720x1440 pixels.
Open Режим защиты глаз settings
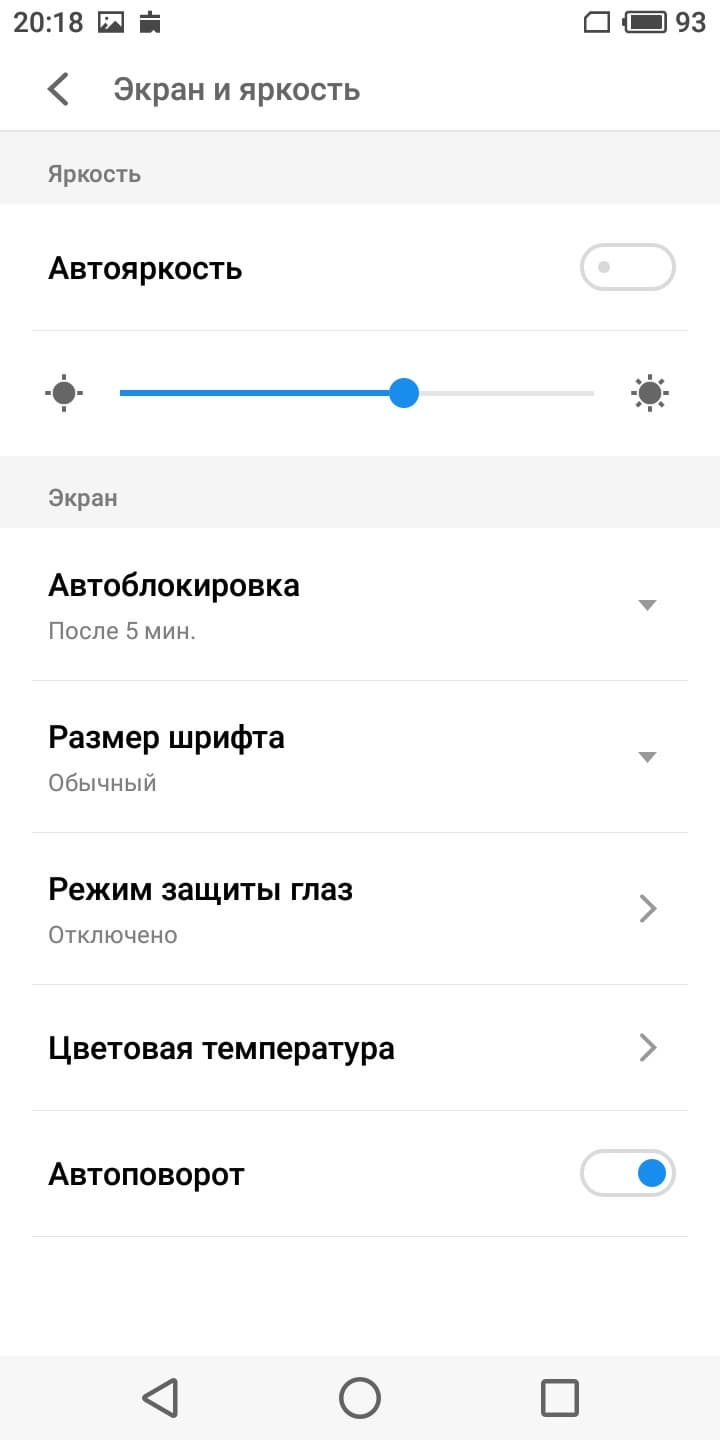360,908
